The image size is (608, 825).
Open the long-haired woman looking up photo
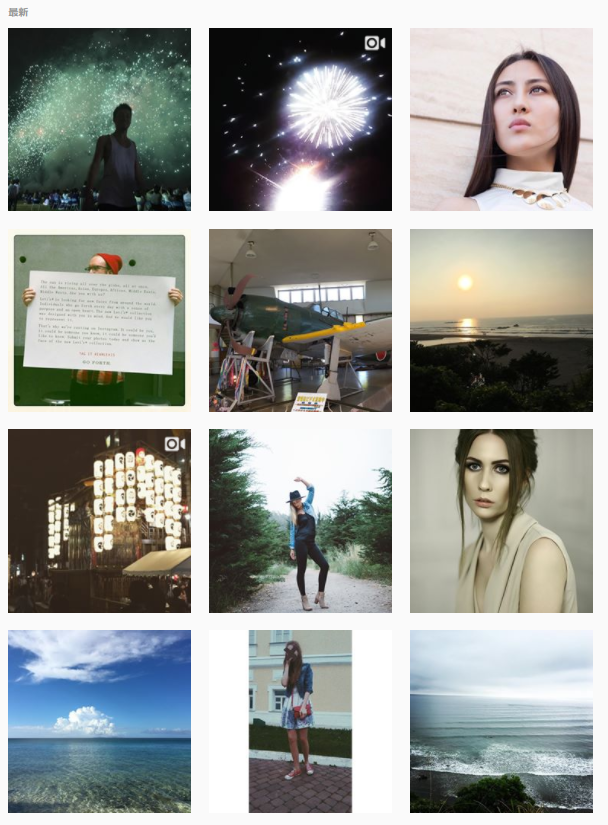501,119
